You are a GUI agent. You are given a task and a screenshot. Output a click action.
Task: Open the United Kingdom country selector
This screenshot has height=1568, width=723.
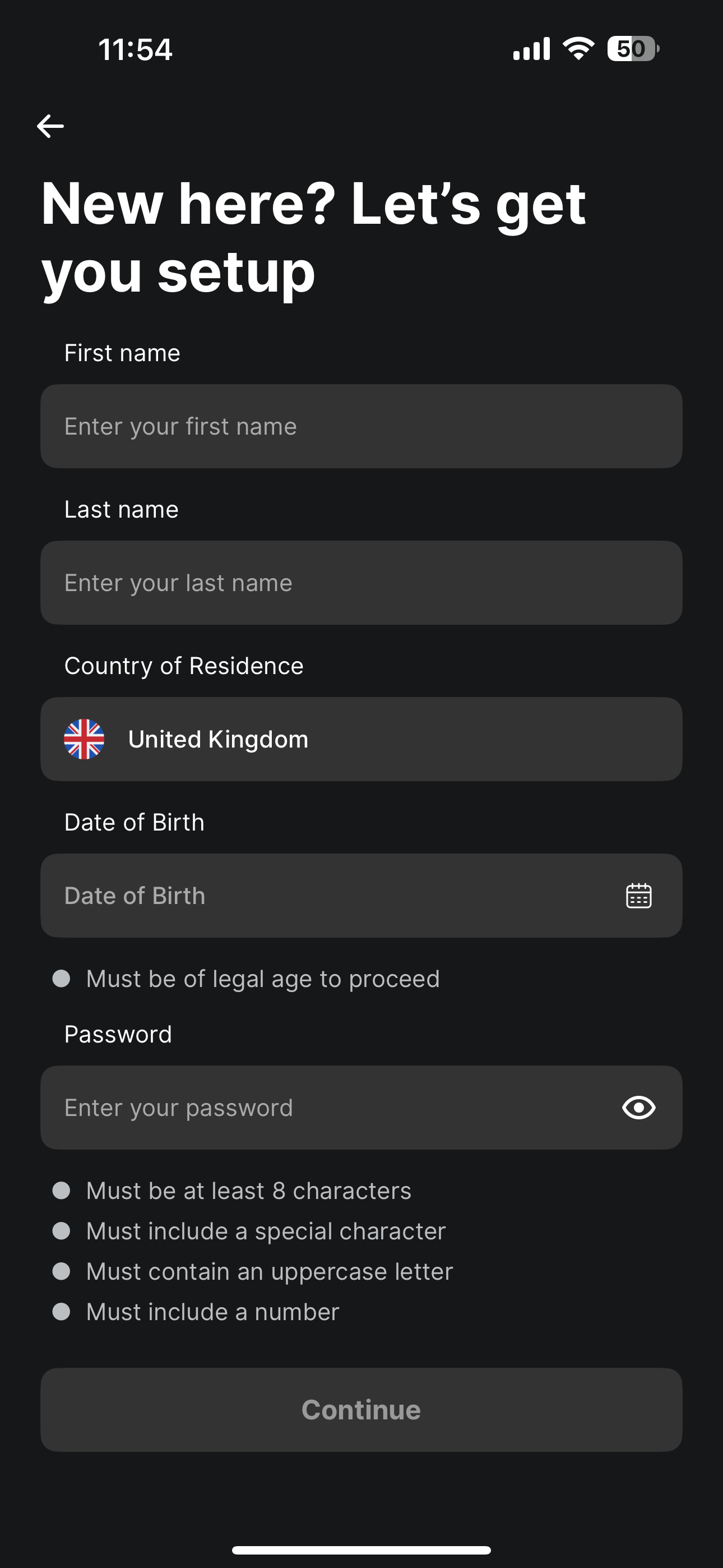[x=361, y=739]
